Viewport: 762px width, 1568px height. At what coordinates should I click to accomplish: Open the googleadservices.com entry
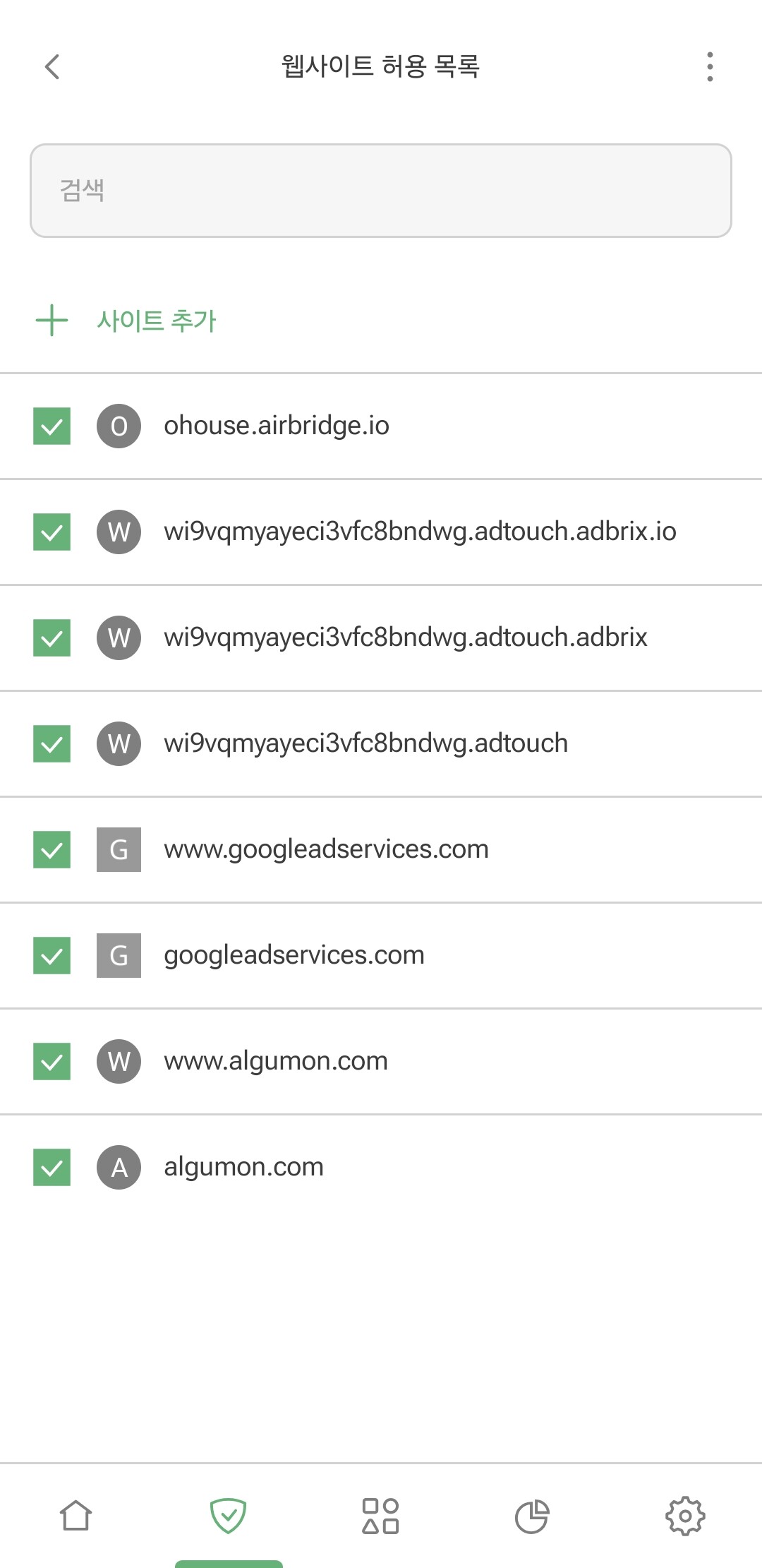294,955
